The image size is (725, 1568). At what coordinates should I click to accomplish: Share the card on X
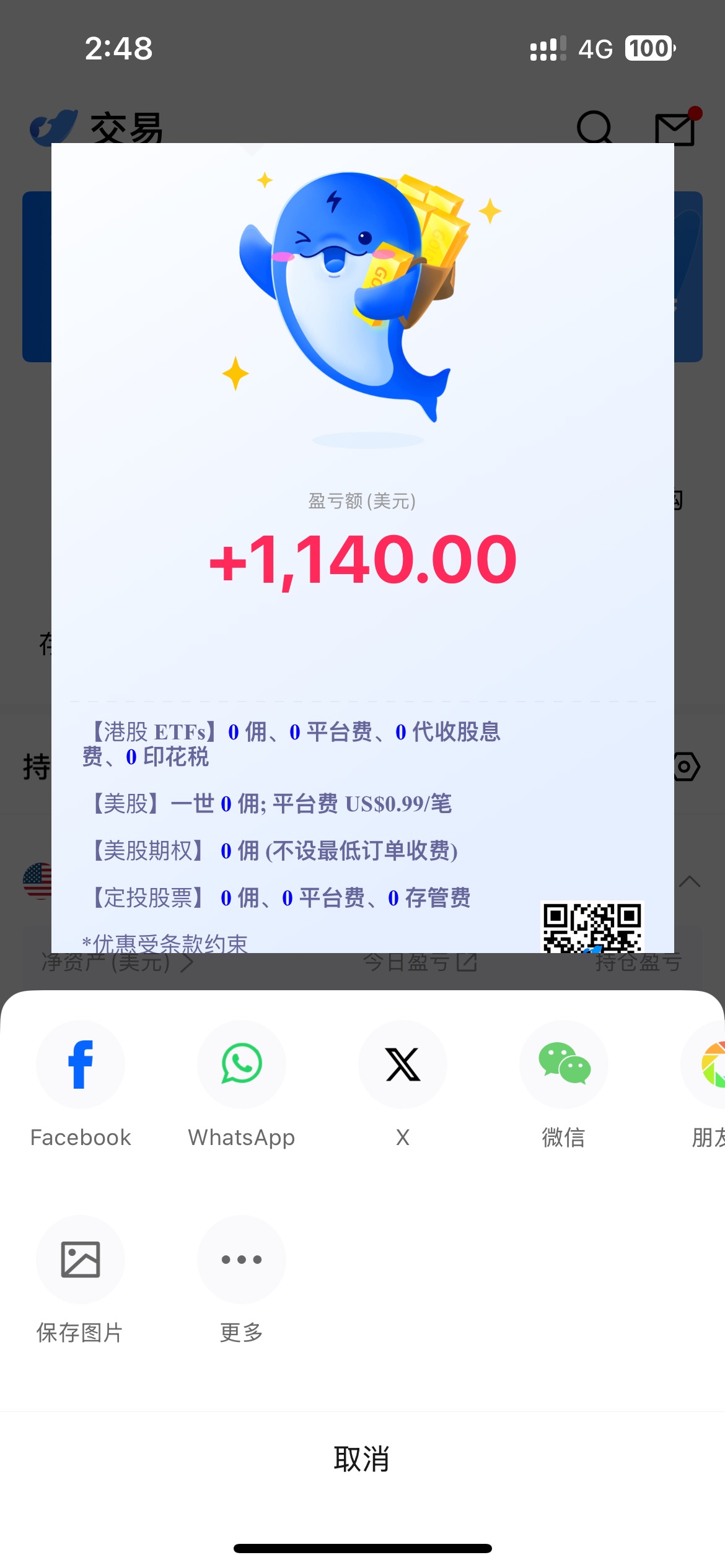click(403, 1065)
